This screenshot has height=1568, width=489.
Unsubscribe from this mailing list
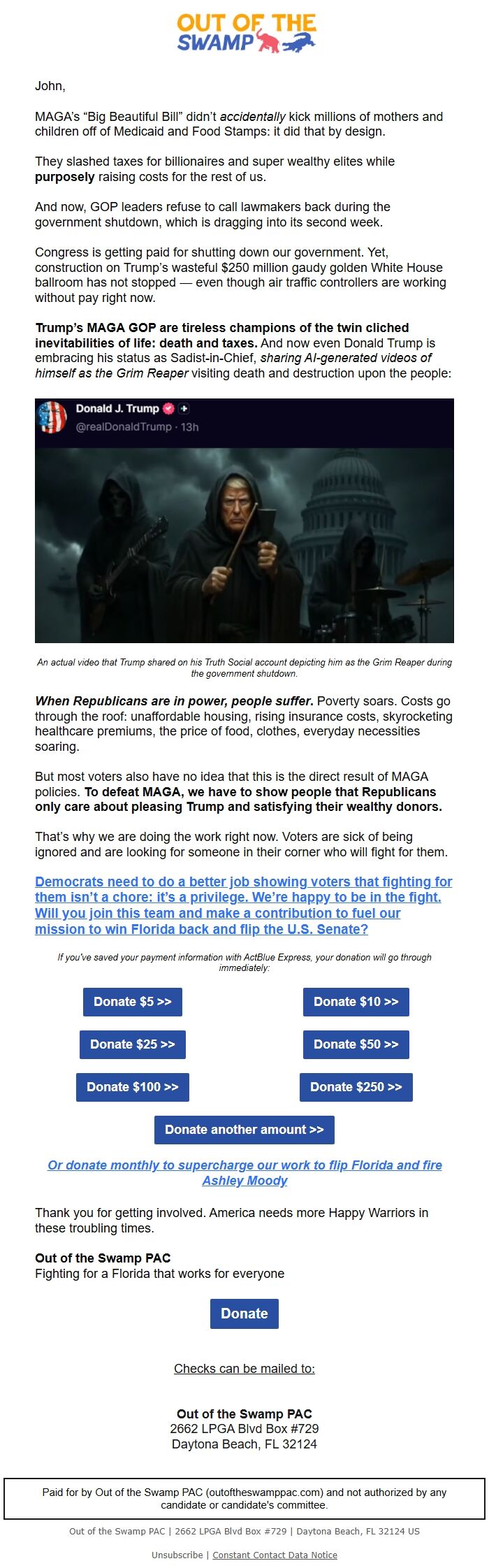click(177, 1555)
